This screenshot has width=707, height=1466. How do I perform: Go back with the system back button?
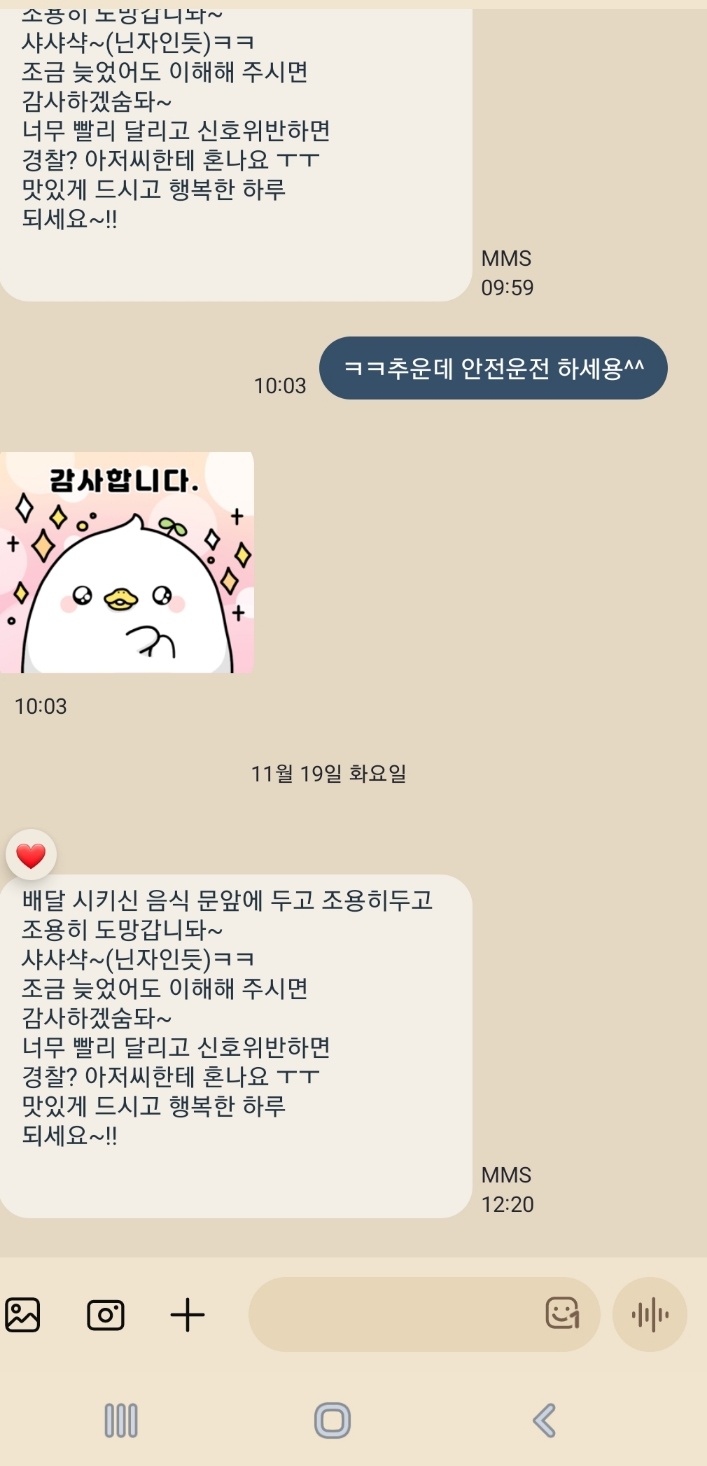[x=544, y=1420]
